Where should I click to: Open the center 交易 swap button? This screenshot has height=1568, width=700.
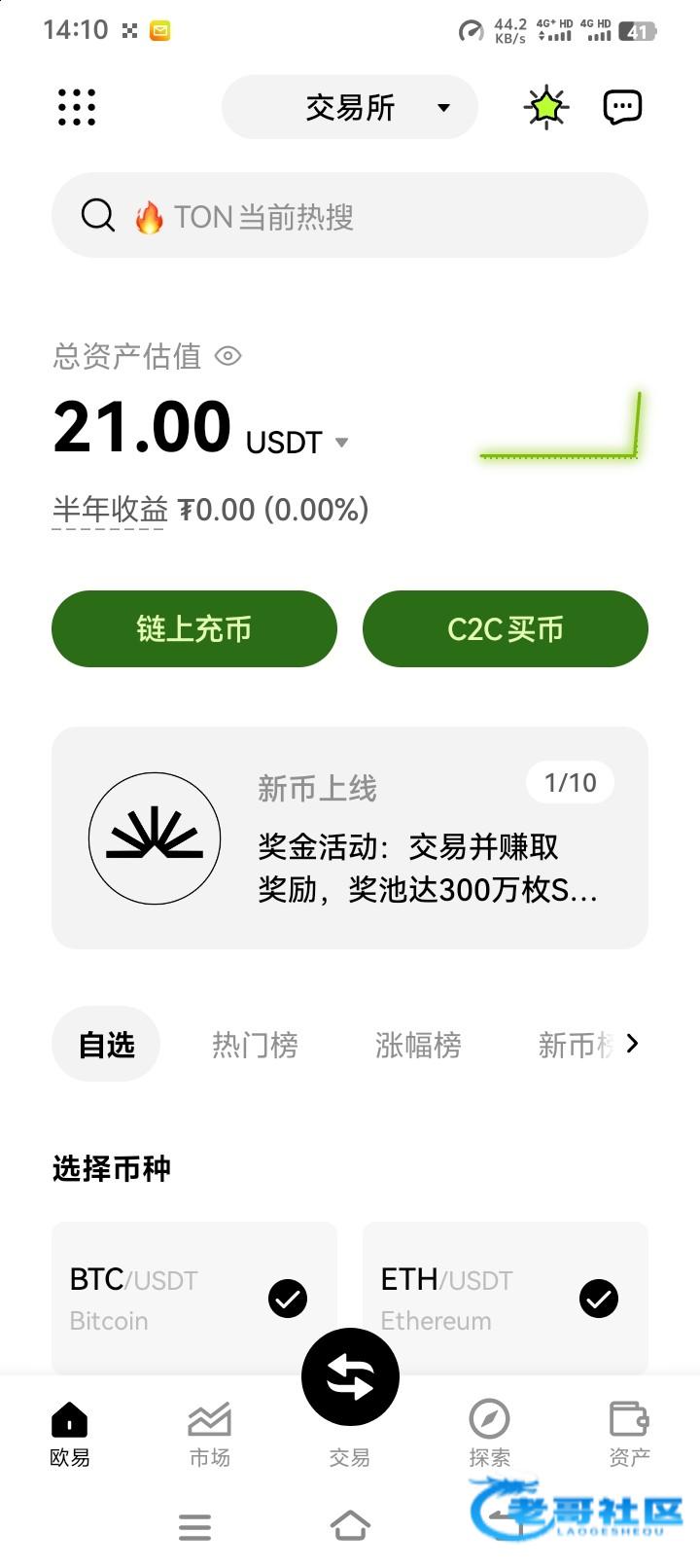(350, 1377)
